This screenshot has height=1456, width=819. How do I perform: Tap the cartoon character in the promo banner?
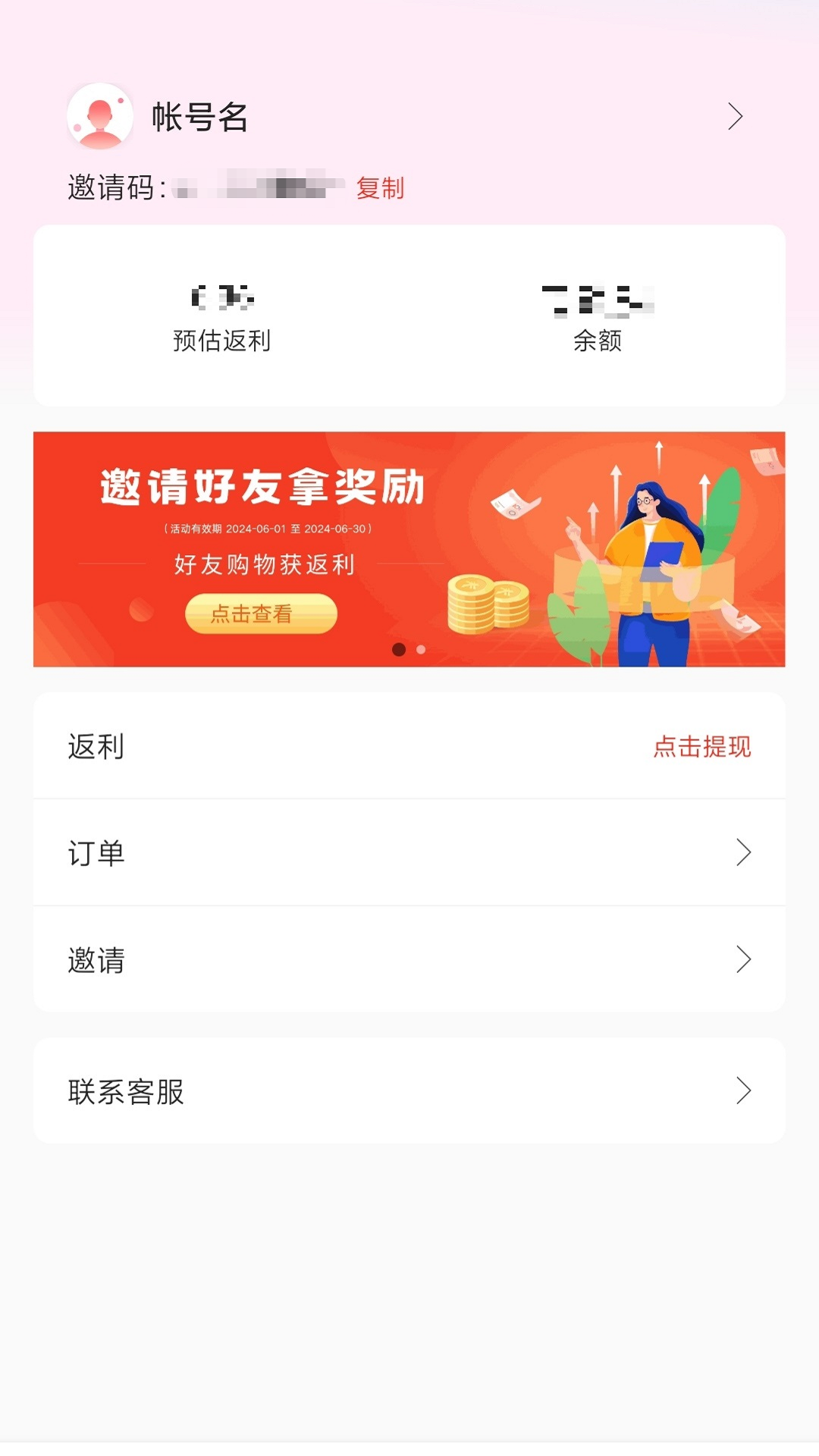point(651,546)
